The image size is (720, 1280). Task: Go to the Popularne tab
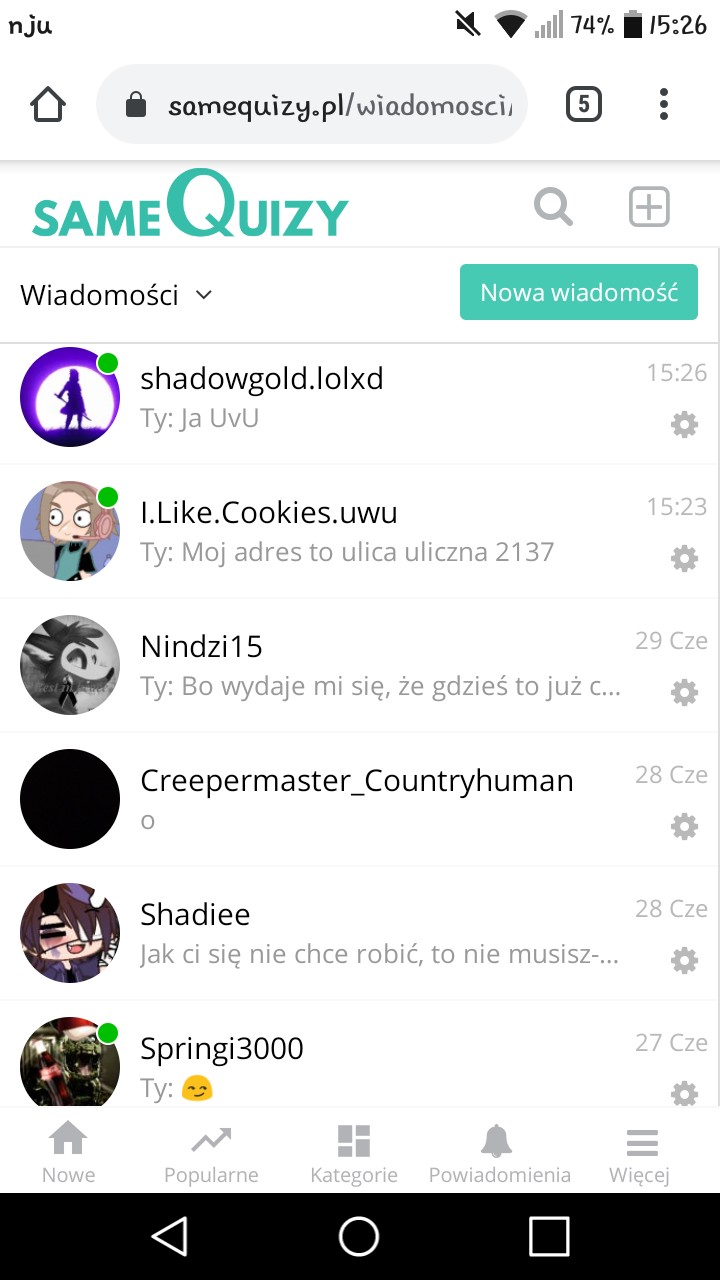click(211, 1152)
